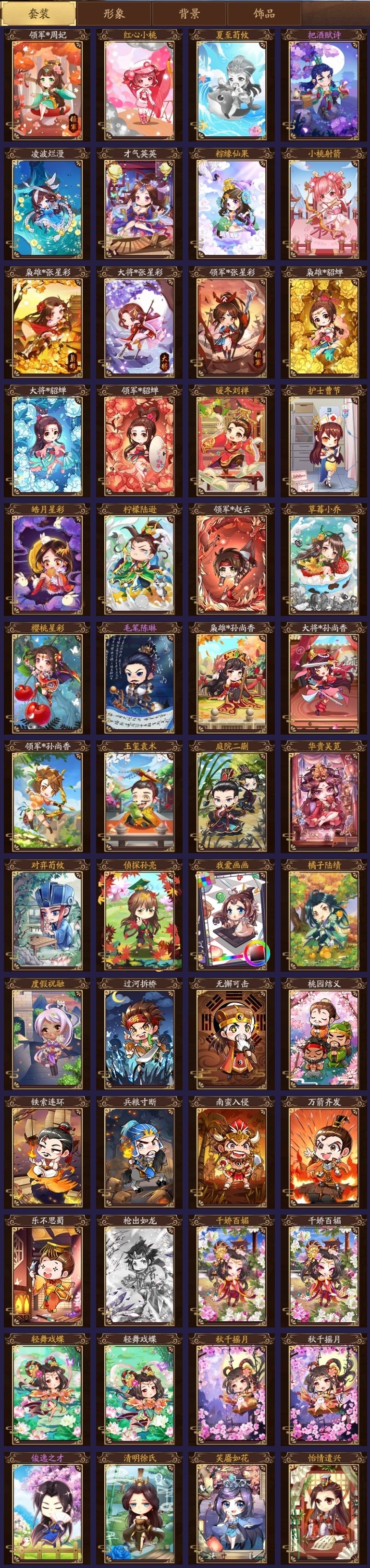
Task: Switch to the 背景 tab
Action: pyautogui.click(x=189, y=13)
